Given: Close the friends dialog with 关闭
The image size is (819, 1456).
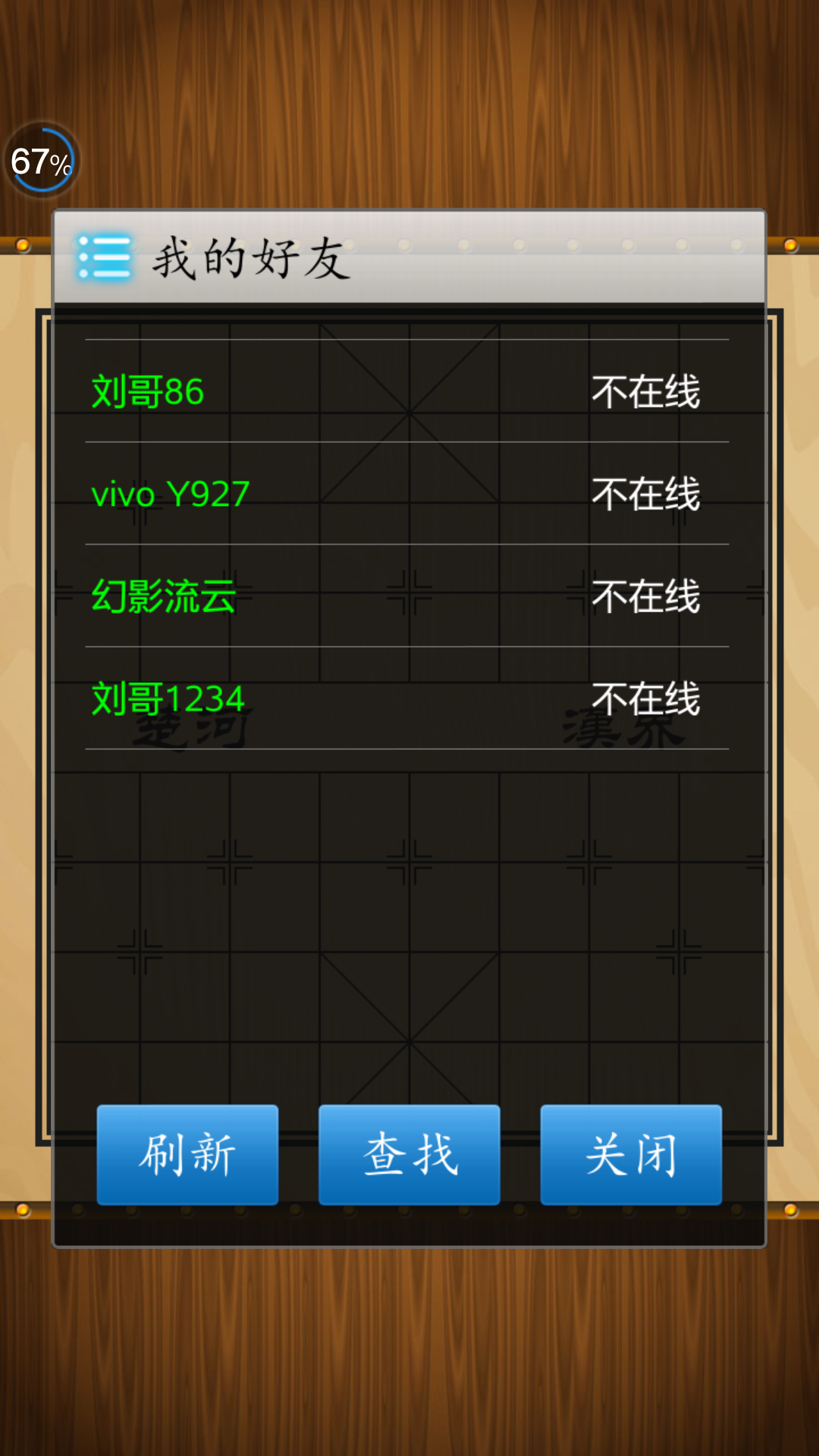Looking at the screenshot, I should [630, 1154].
